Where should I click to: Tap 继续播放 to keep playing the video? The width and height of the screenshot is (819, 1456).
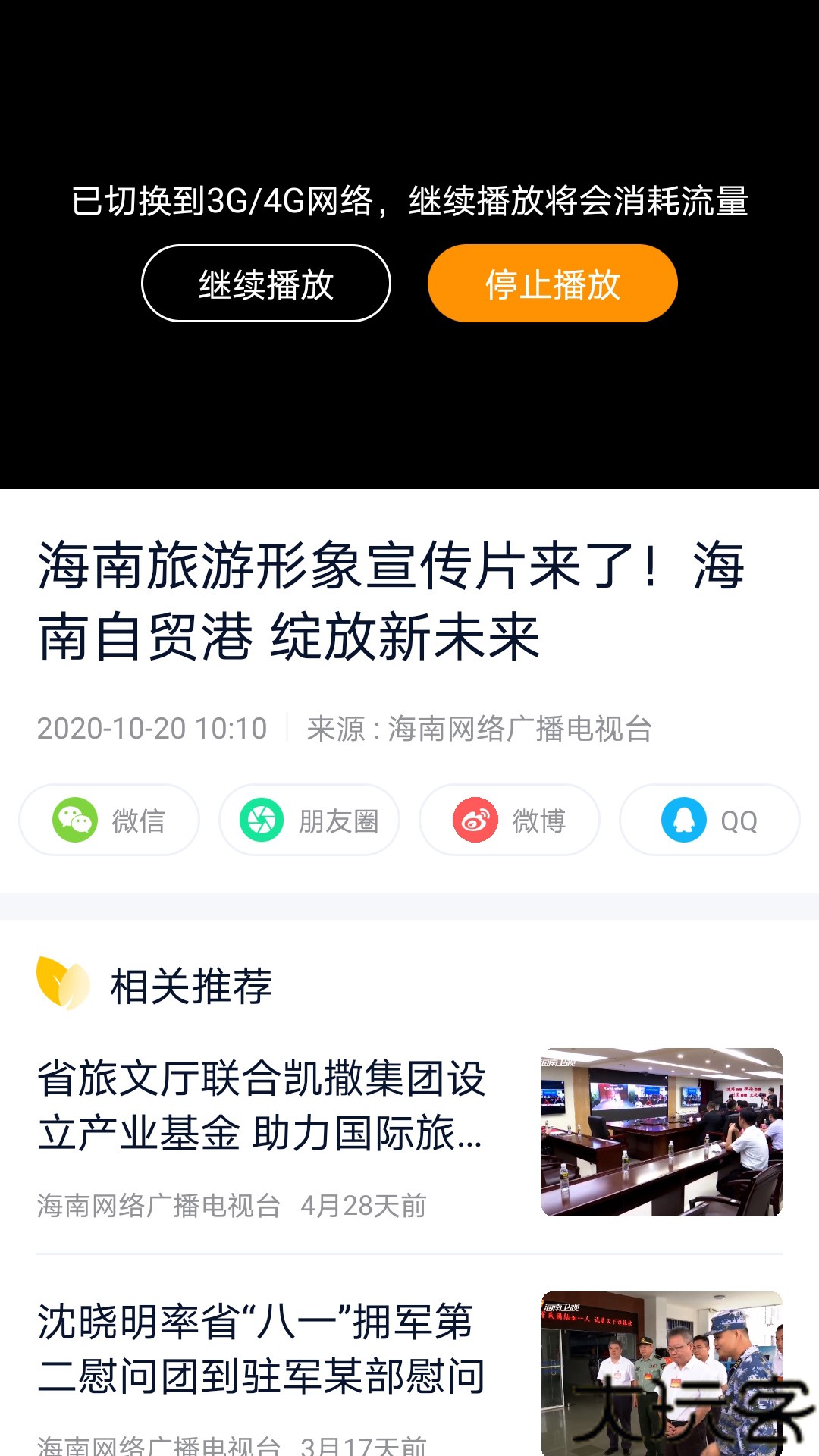[x=265, y=282]
